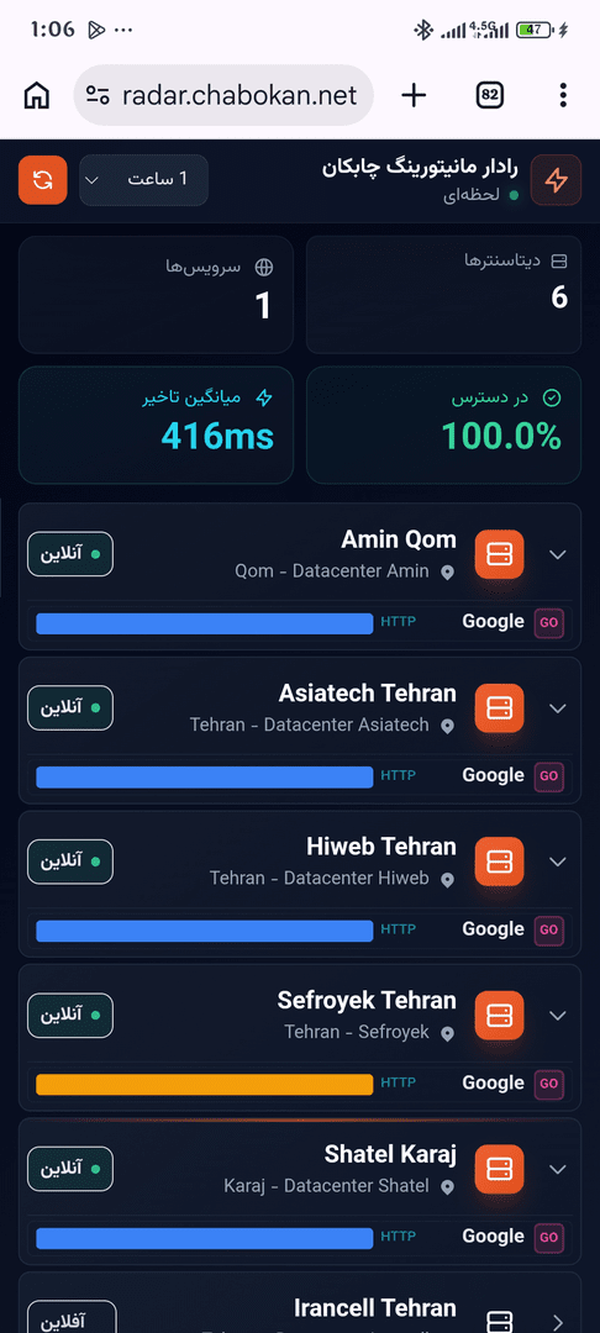600x1333 pixels.
Task: Refresh monitoring data with orange button
Action: click(x=43, y=180)
